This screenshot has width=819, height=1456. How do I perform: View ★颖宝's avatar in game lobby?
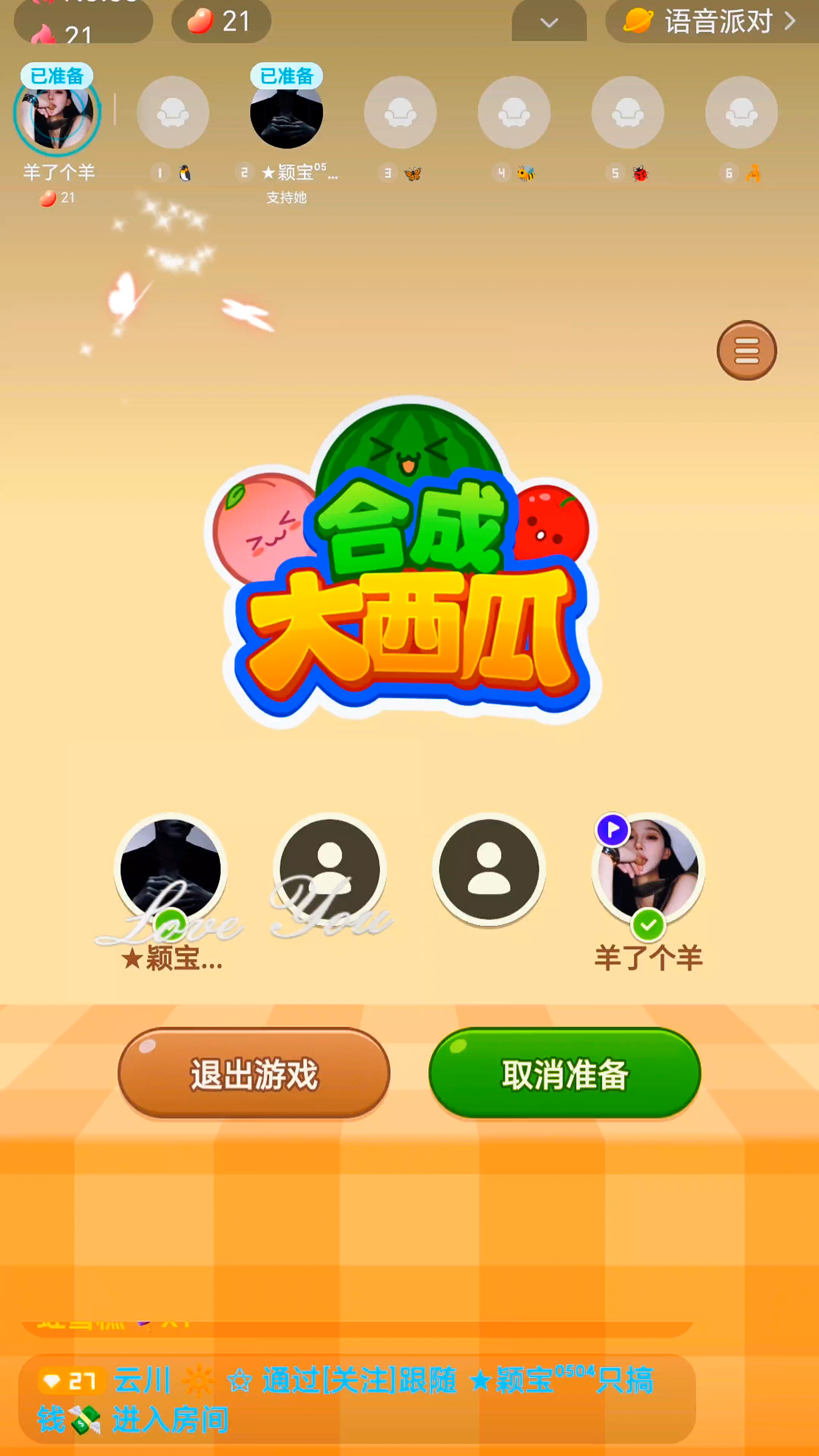[x=171, y=869]
